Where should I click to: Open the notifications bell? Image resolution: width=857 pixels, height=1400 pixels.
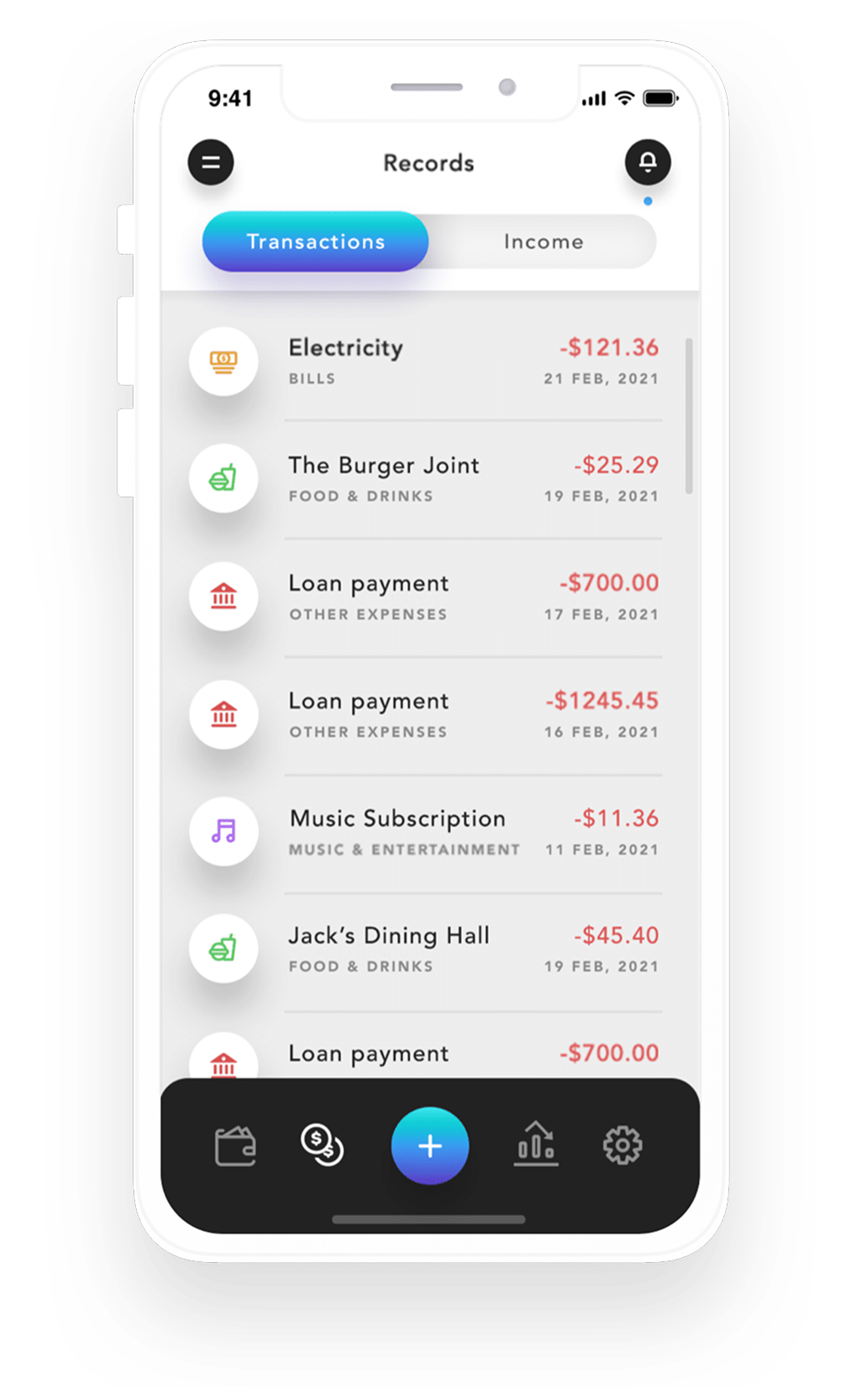647,161
